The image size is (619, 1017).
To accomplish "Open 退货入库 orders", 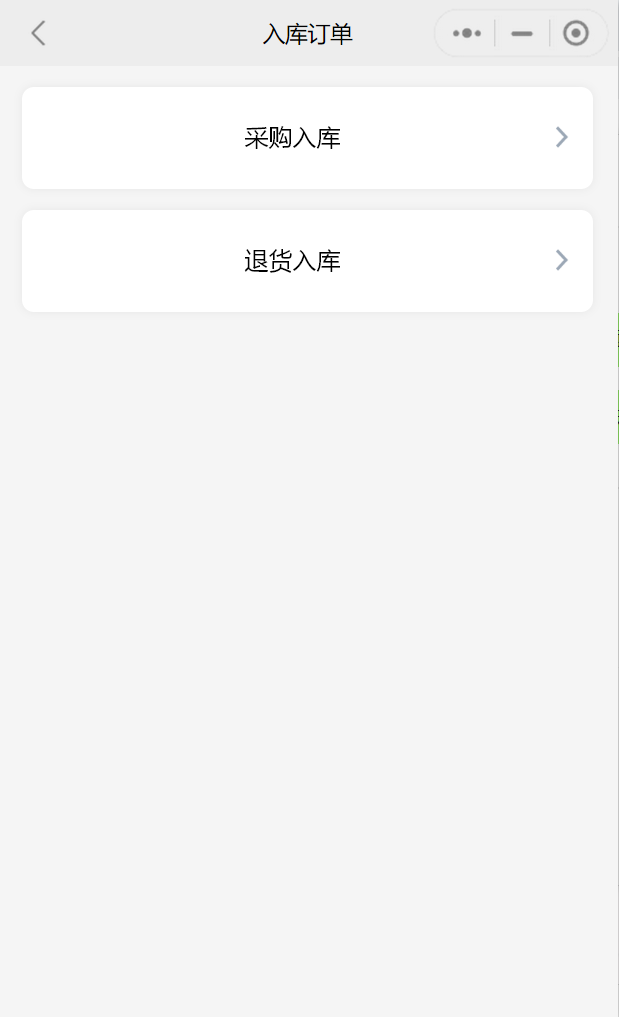I will 308,261.
